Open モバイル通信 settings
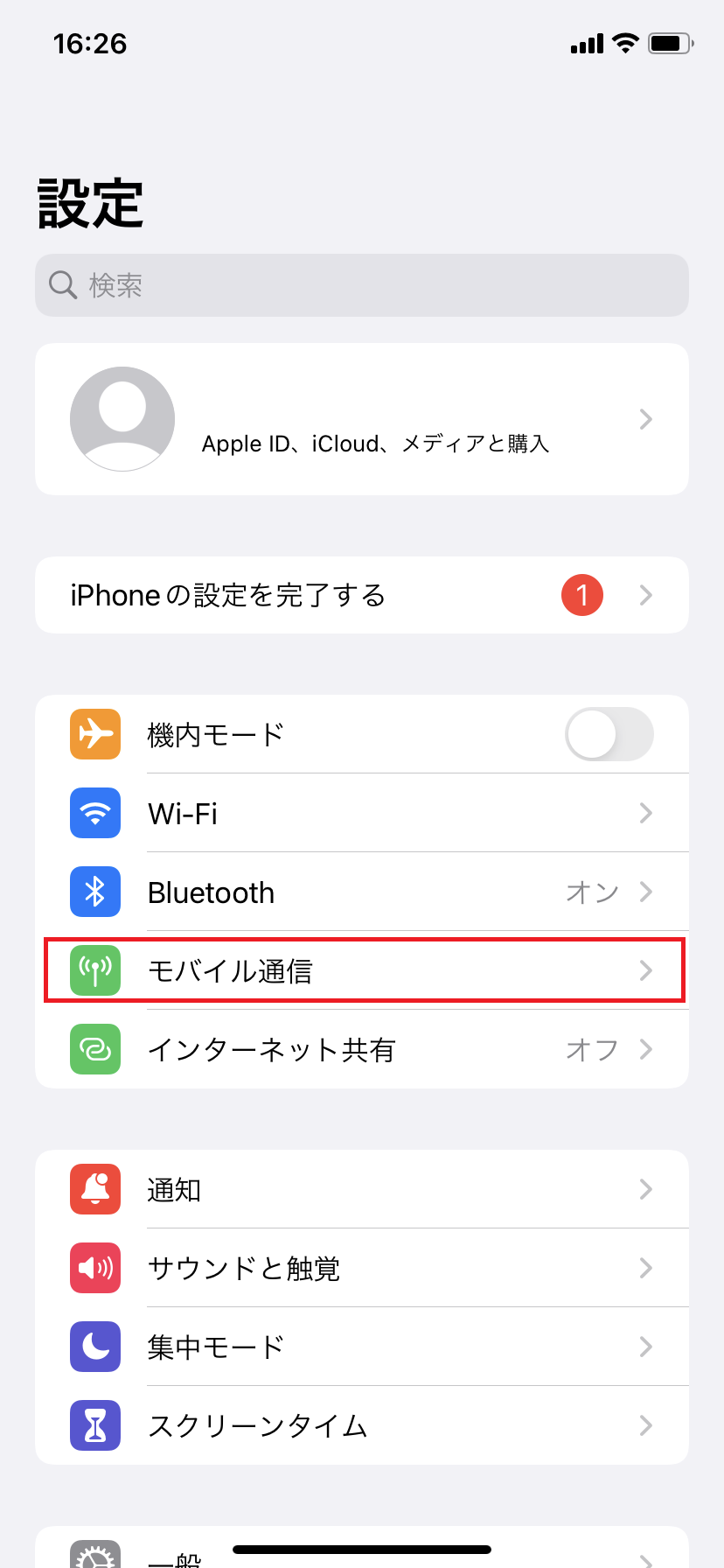This screenshot has width=724, height=1568. [x=362, y=970]
